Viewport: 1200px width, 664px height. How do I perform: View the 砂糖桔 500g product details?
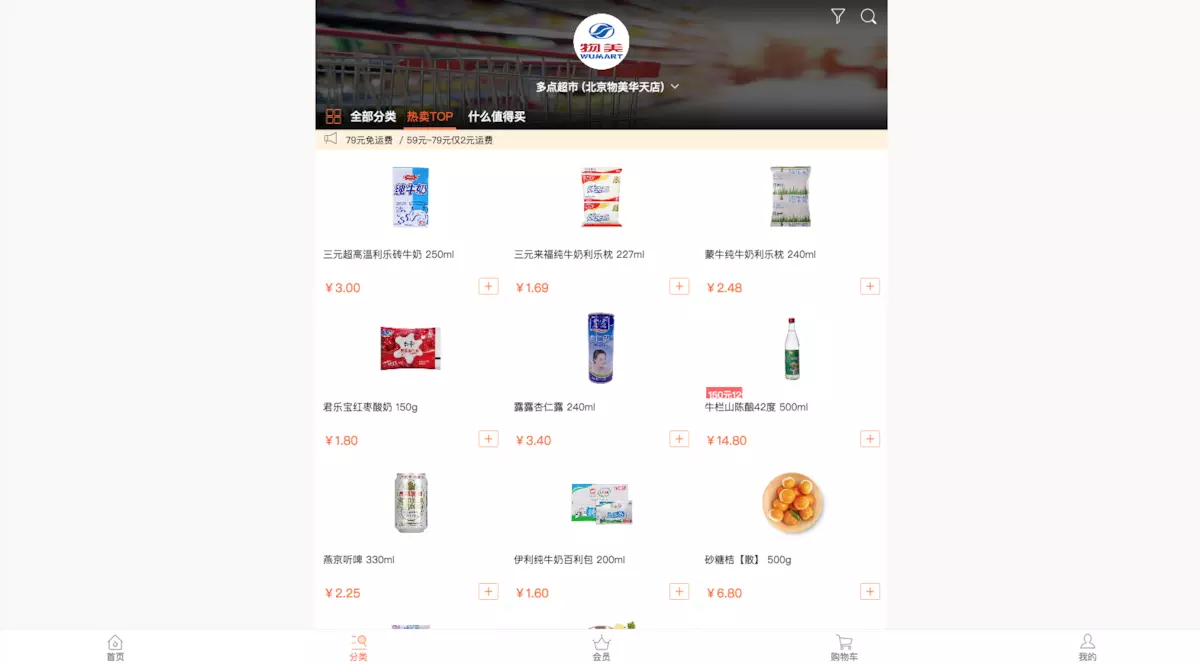(792, 503)
